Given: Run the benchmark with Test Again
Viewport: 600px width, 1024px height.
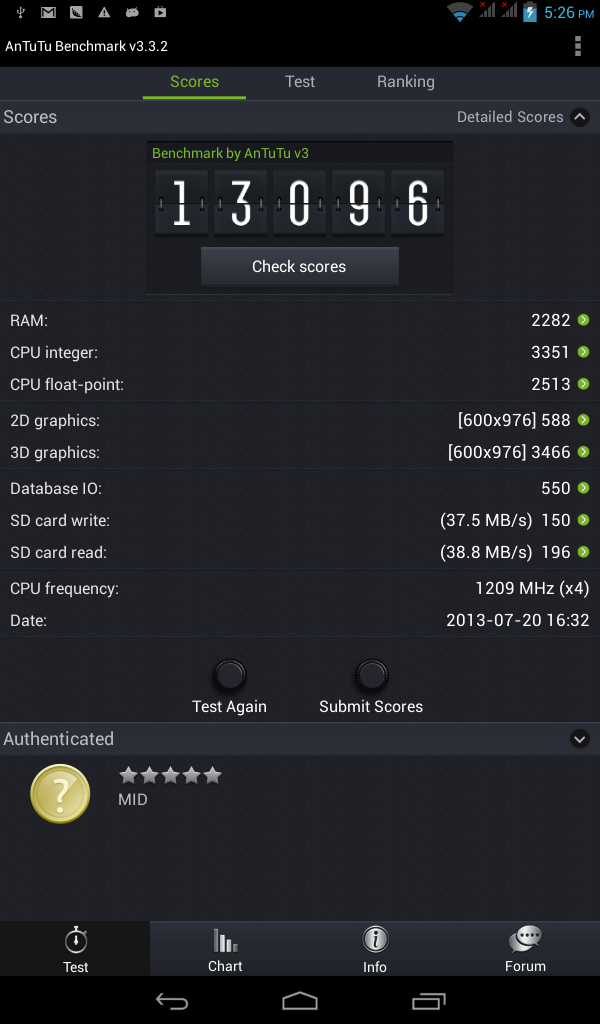Looking at the screenshot, I should (x=229, y=687).
